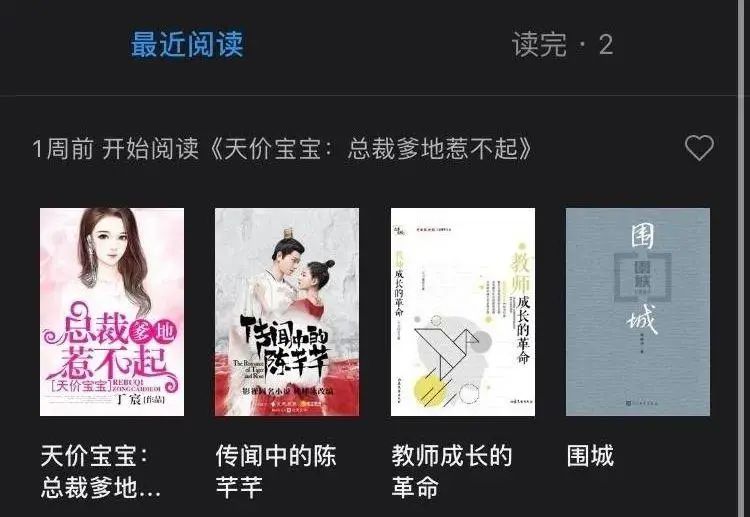Viewport: 750px width, 517px height.
Task: Like the 1周前 reading activity with the heart
Action: (699, 147)
